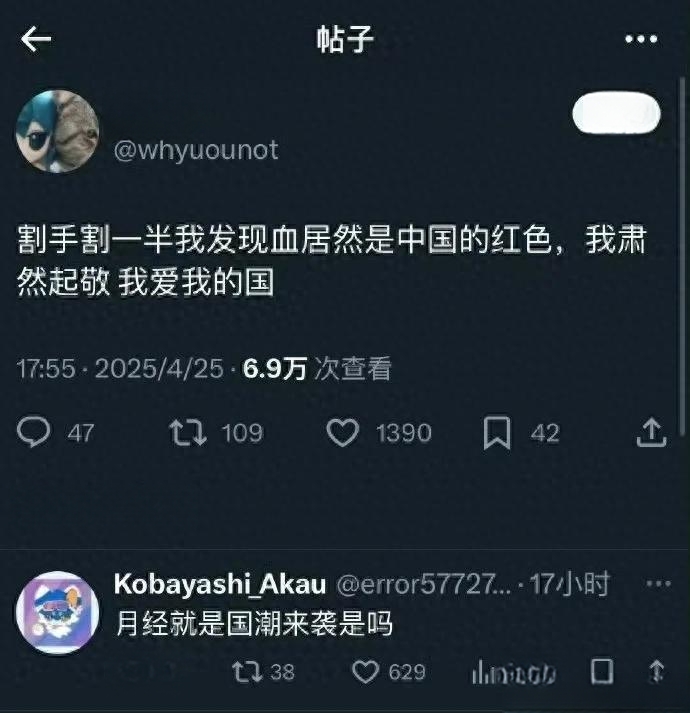Share Kobayashi_Akau's reply
The width and height of the screenshot is (690, 713).
tap(657, 671)
